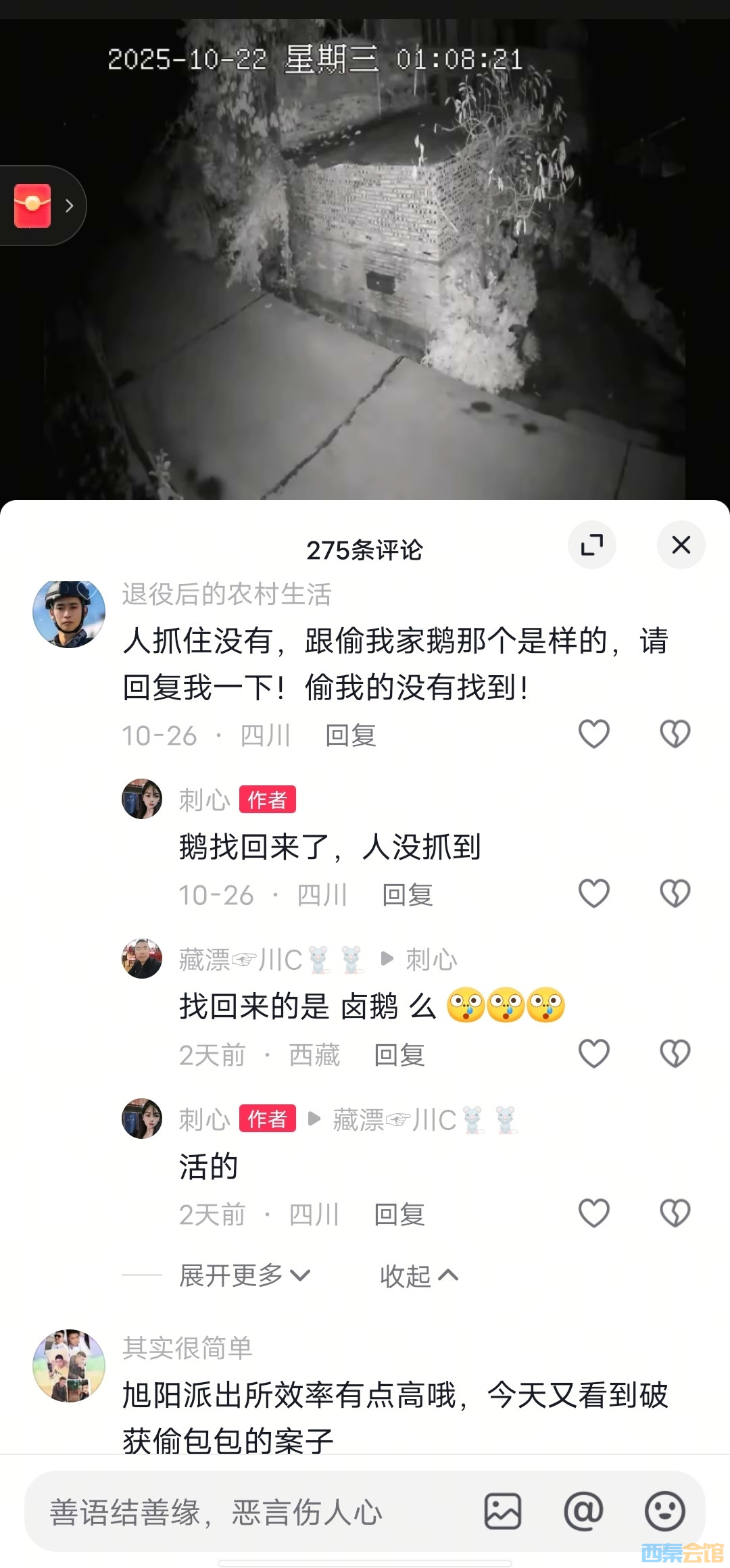Like the comment by 退役后的农村生活
Screen dimensions: 730x1568
[x=594, y=734]
